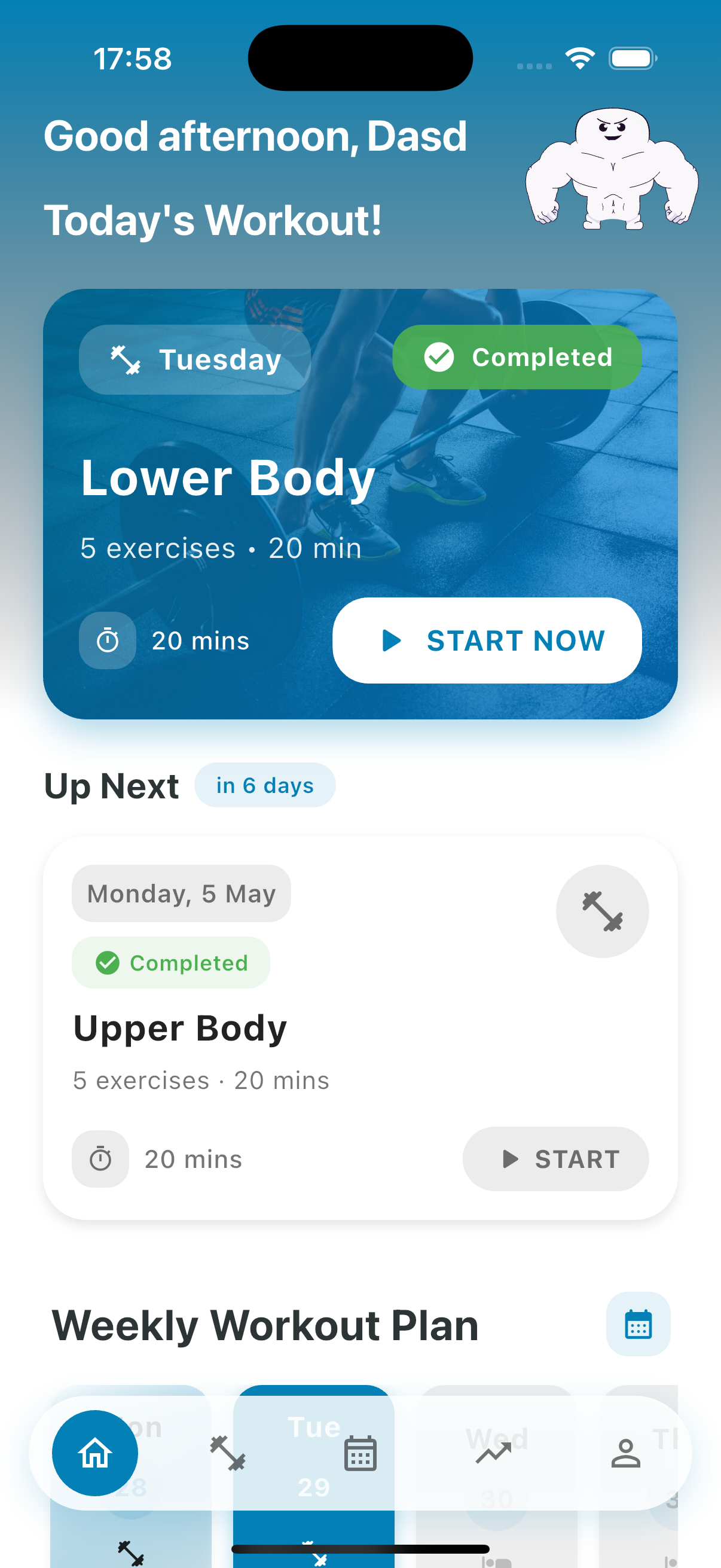Tap the calendar icon next to Weekly Workout Plan
Viewport: 721px width, 1568px height.
[637, 1325]
